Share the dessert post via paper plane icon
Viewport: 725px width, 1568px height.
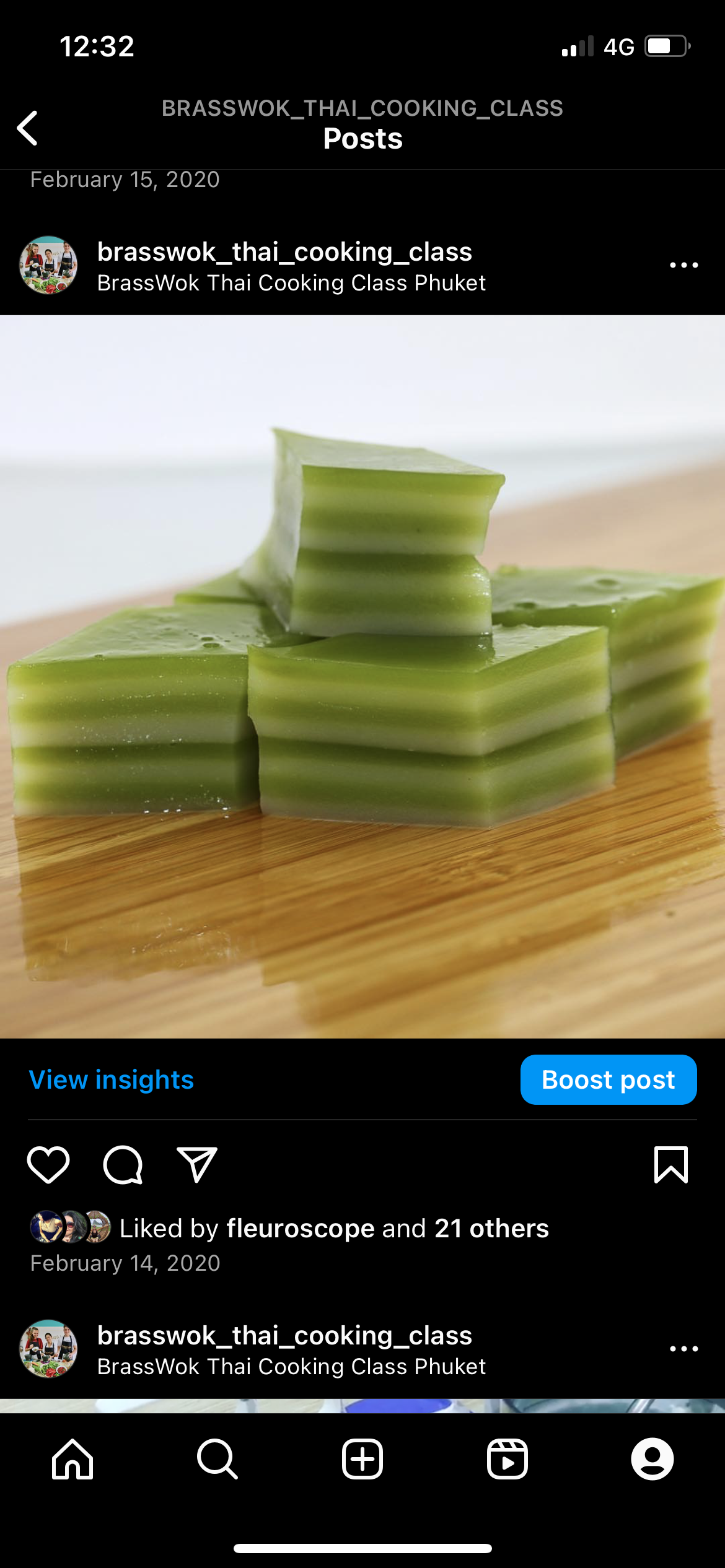(x=197, y=1164)
